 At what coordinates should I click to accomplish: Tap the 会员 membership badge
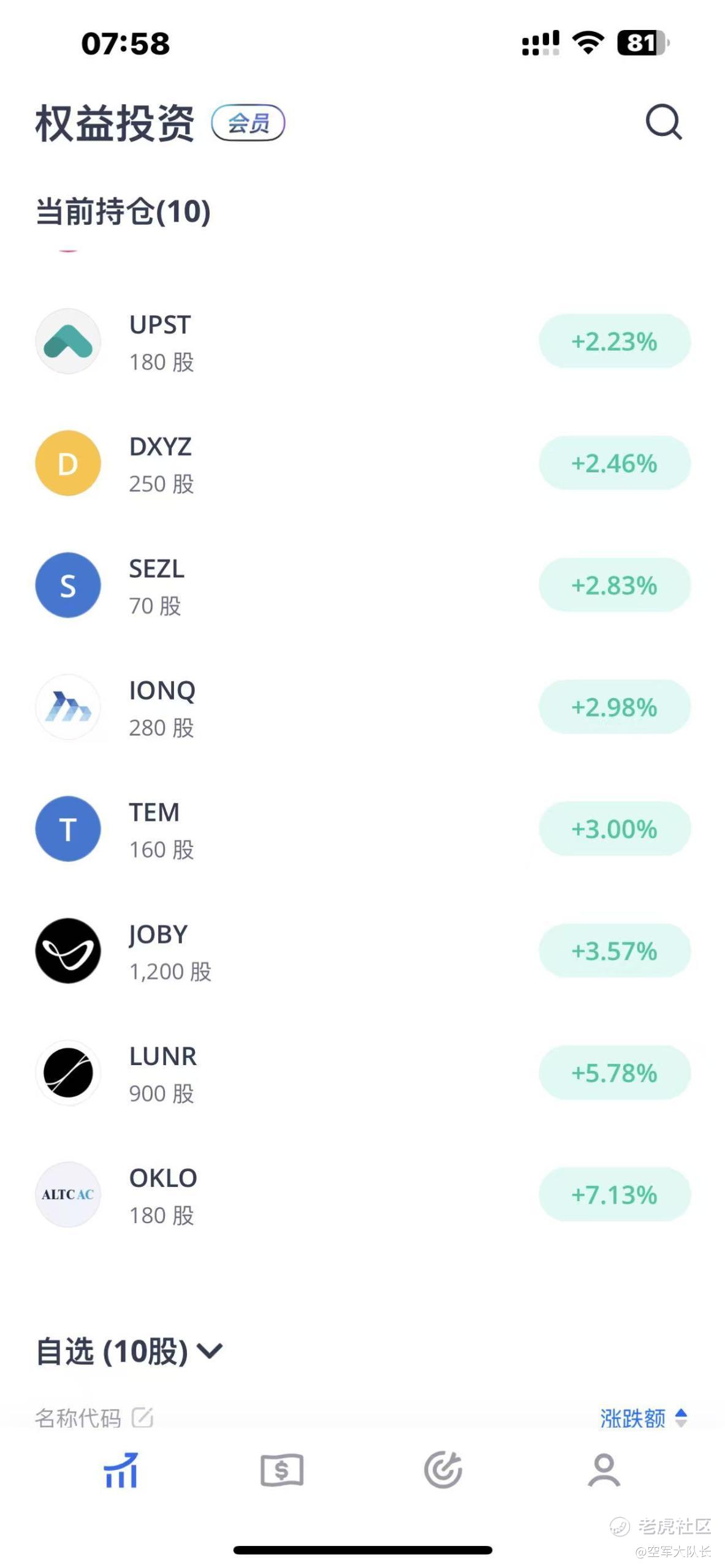click(x=248, y=123)
